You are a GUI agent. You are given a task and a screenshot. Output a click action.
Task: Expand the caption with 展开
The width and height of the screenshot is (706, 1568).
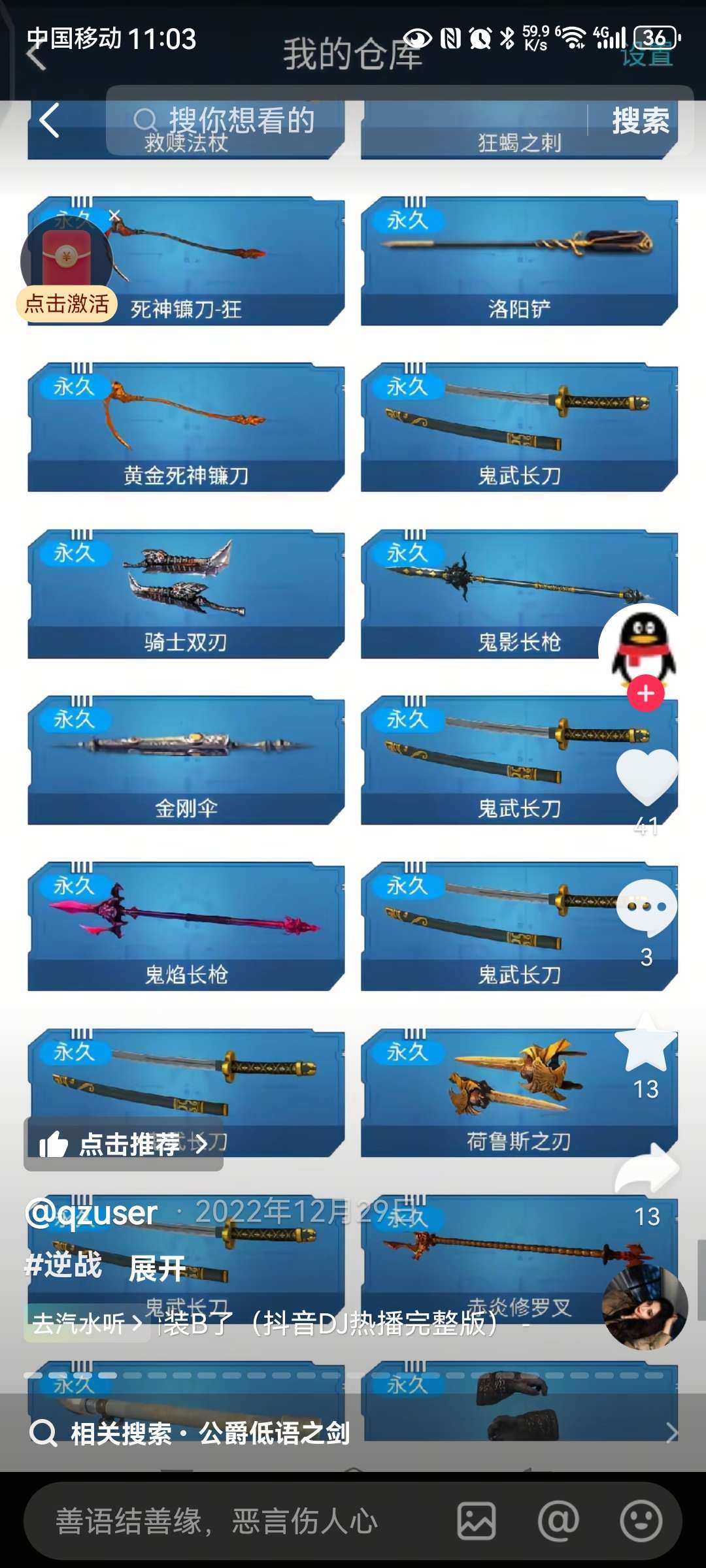click(x=157, y=1268)
